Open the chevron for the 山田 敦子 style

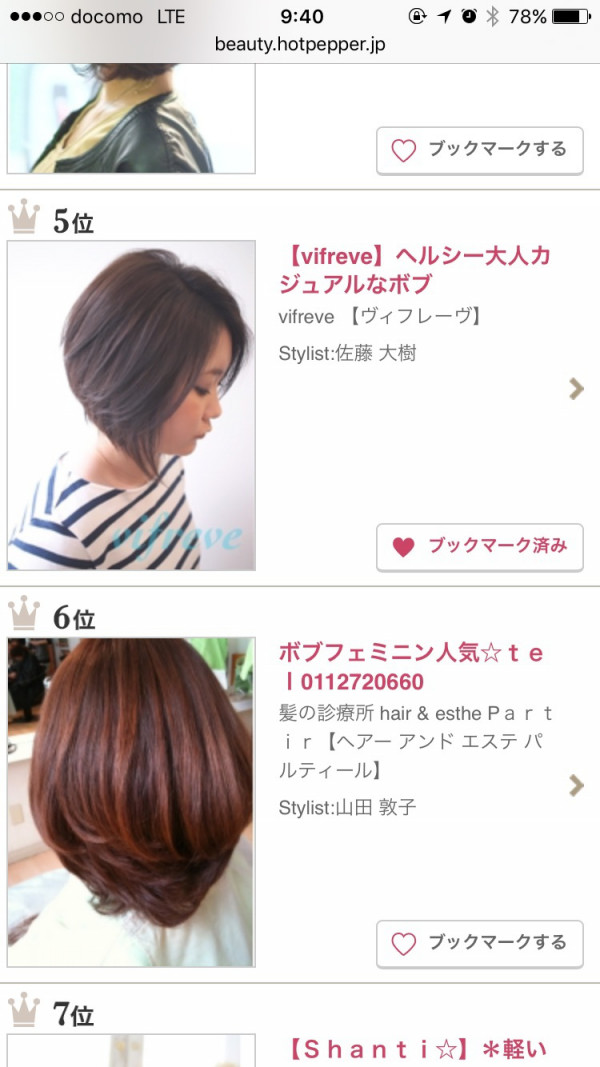tap(576, 786)
